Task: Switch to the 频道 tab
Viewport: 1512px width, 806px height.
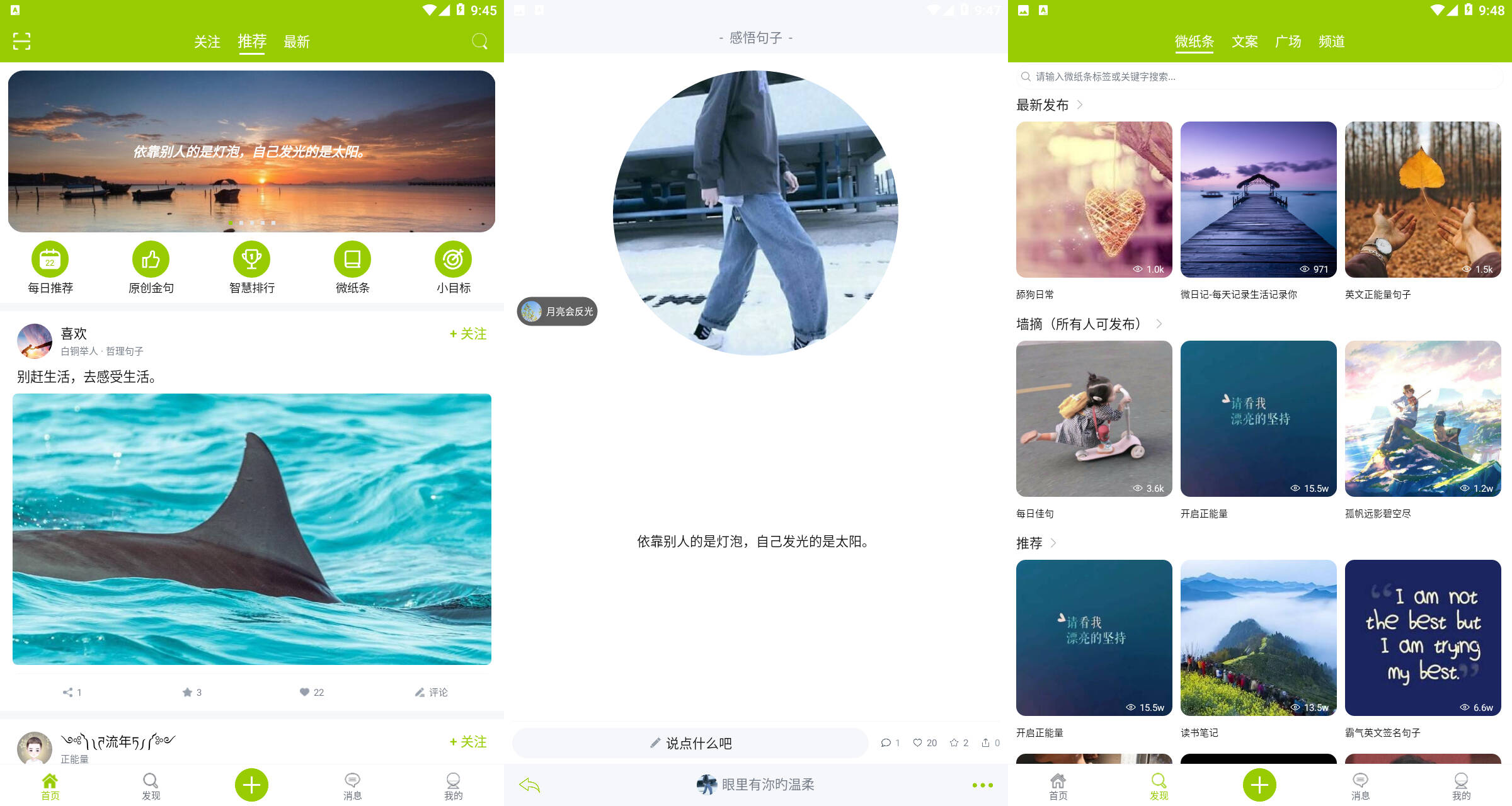Action: tap(1331, 42)
